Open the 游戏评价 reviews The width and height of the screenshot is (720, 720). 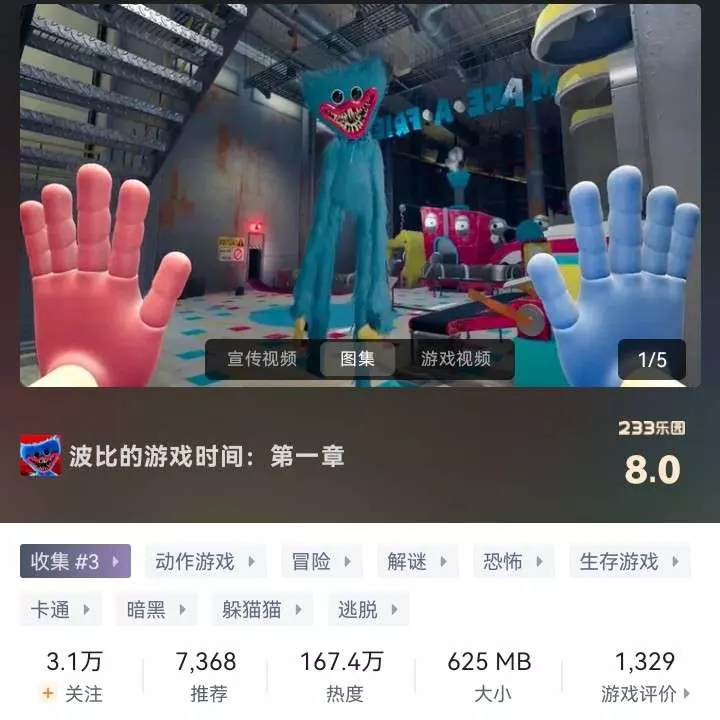click(645, 693)
